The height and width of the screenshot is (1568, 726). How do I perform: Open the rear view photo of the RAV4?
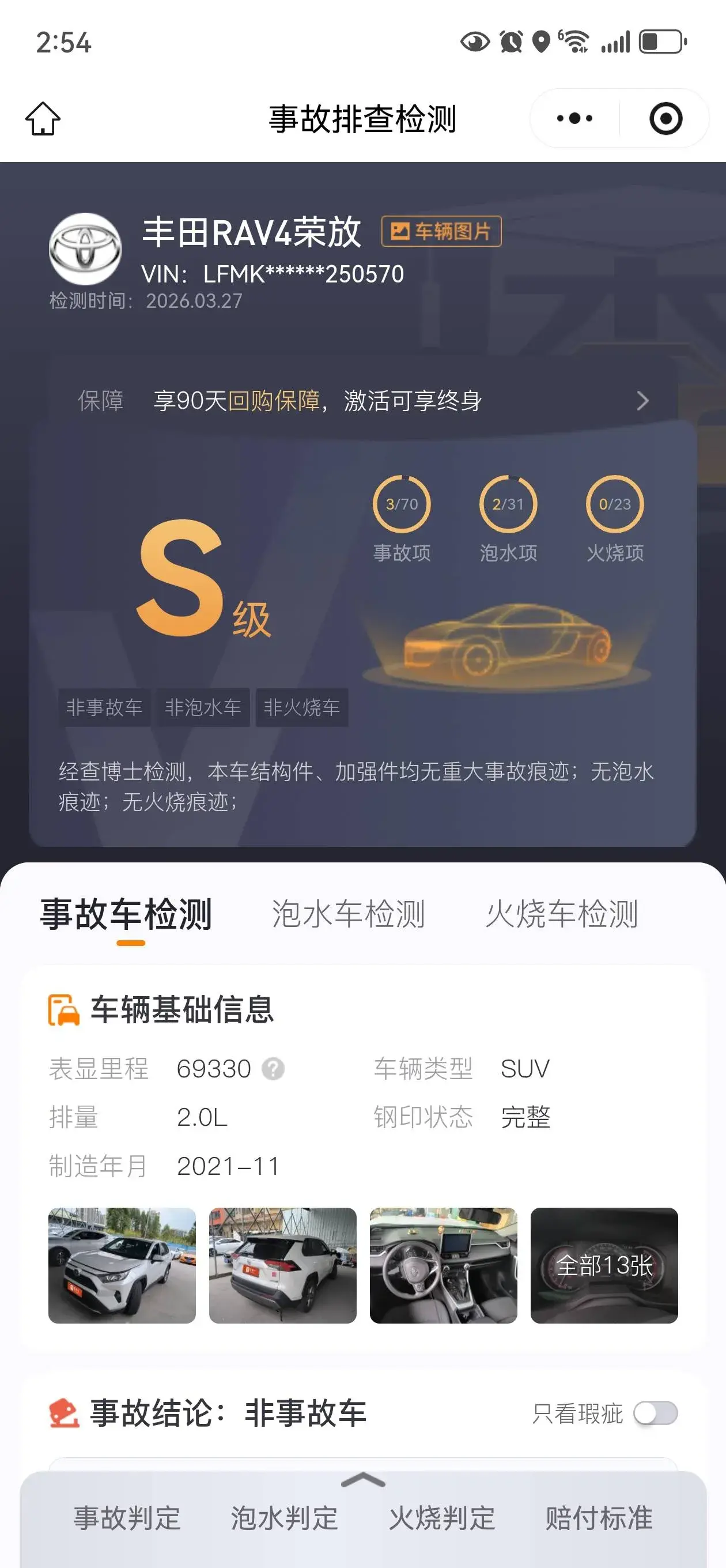tap(283, 1265)
